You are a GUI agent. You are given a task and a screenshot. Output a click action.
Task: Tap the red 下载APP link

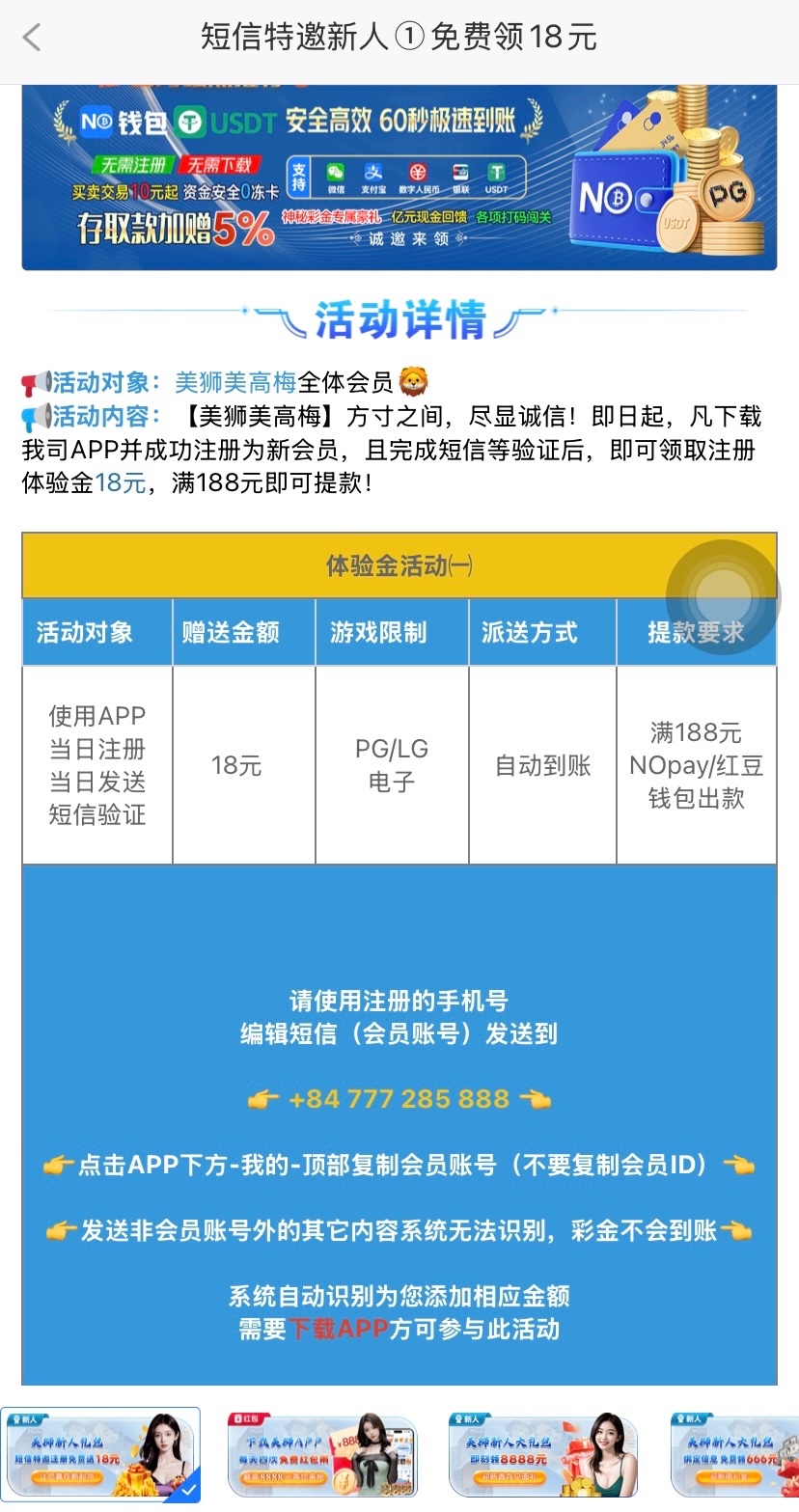point(338,1329)
